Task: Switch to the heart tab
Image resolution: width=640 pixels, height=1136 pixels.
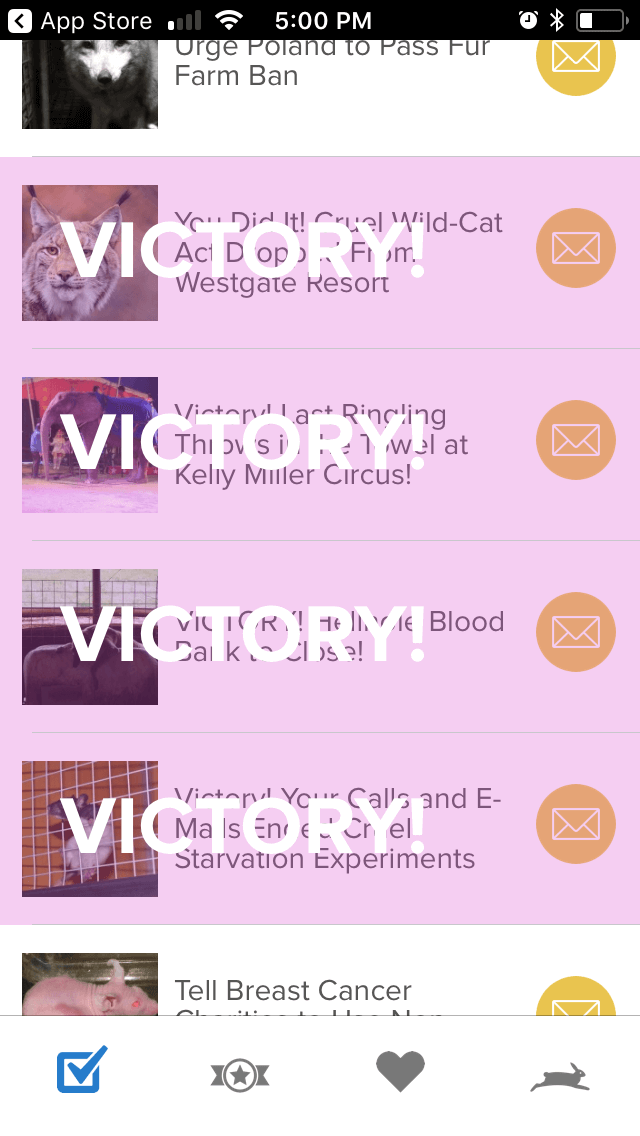Action: [400, 1072]
